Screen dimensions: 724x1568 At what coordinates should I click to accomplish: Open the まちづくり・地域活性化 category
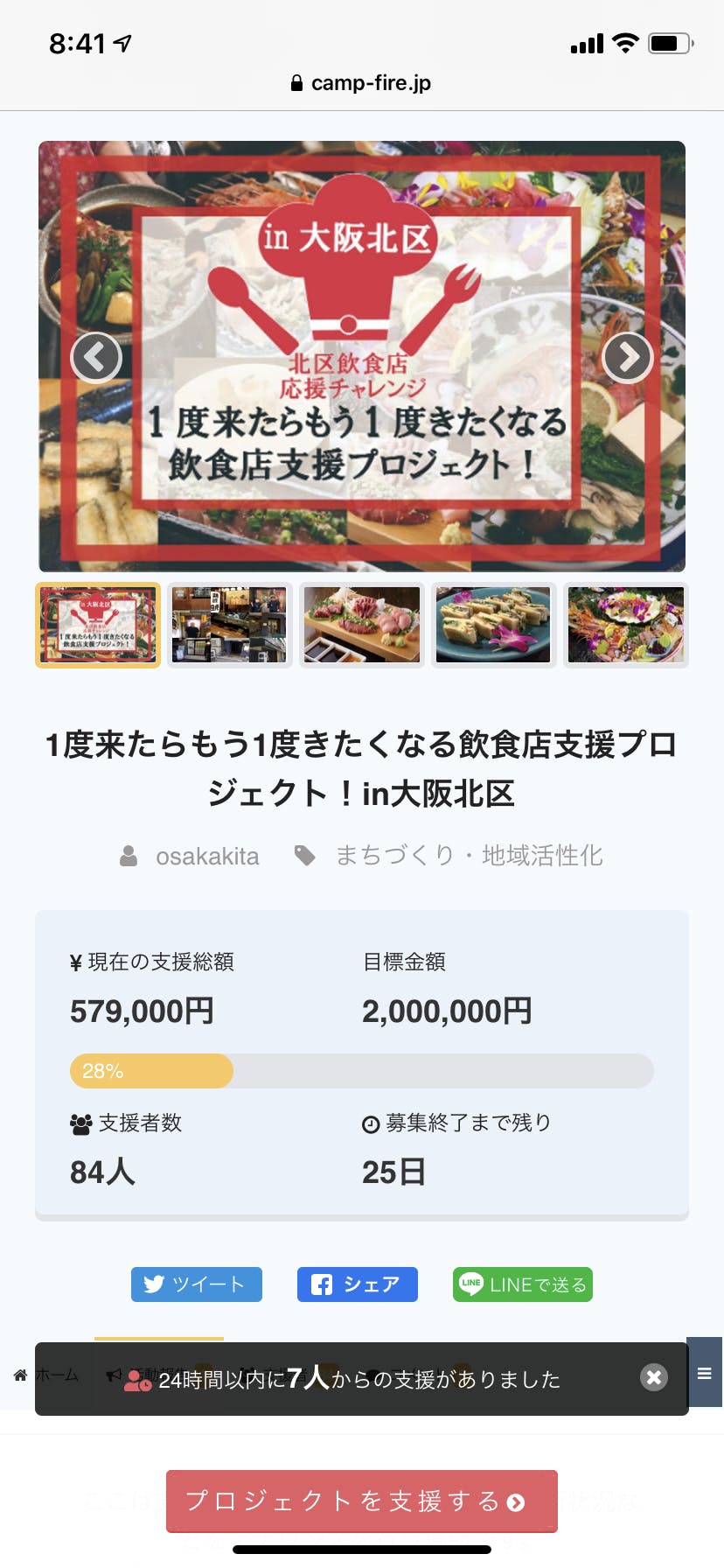tap(469, 856)
